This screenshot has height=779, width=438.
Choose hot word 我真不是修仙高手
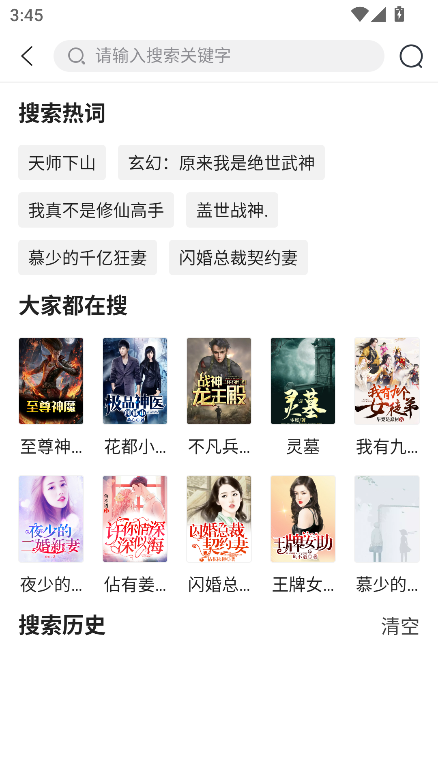(x=96, y=210)
